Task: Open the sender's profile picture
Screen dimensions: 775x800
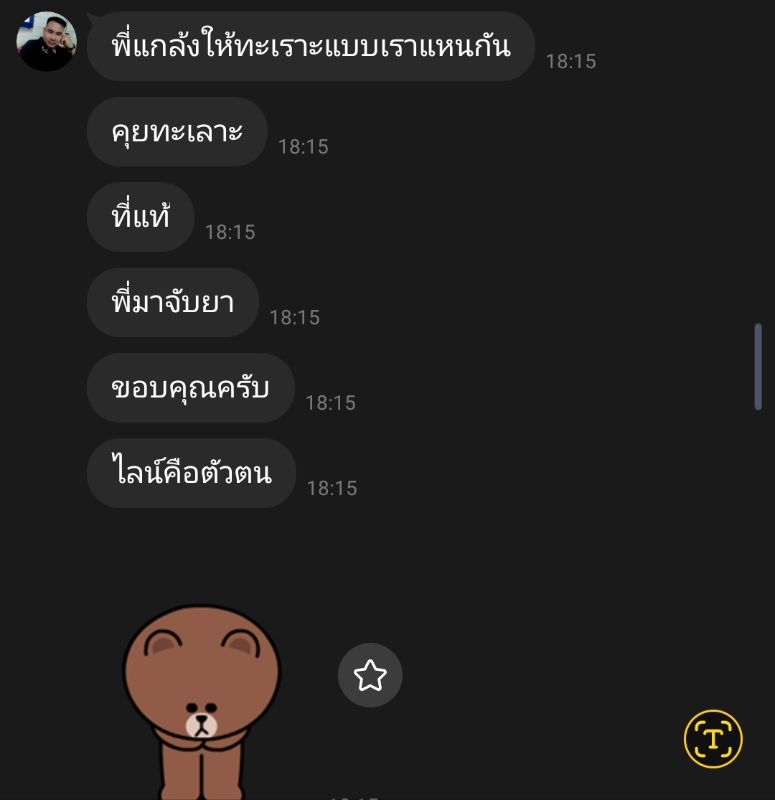Action: point(46,42)
